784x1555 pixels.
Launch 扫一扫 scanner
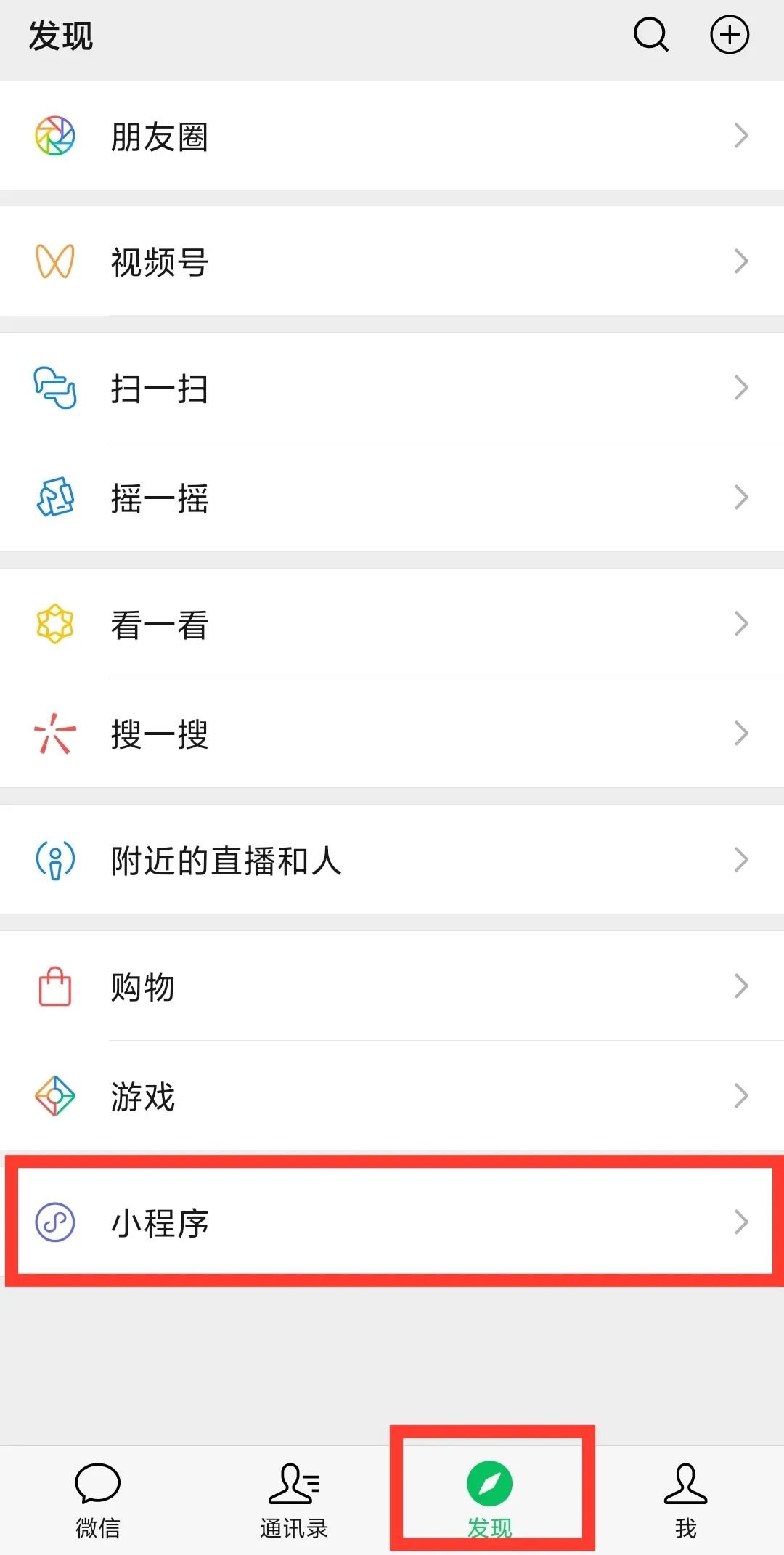pyautogui.click(x=392, y=388)
